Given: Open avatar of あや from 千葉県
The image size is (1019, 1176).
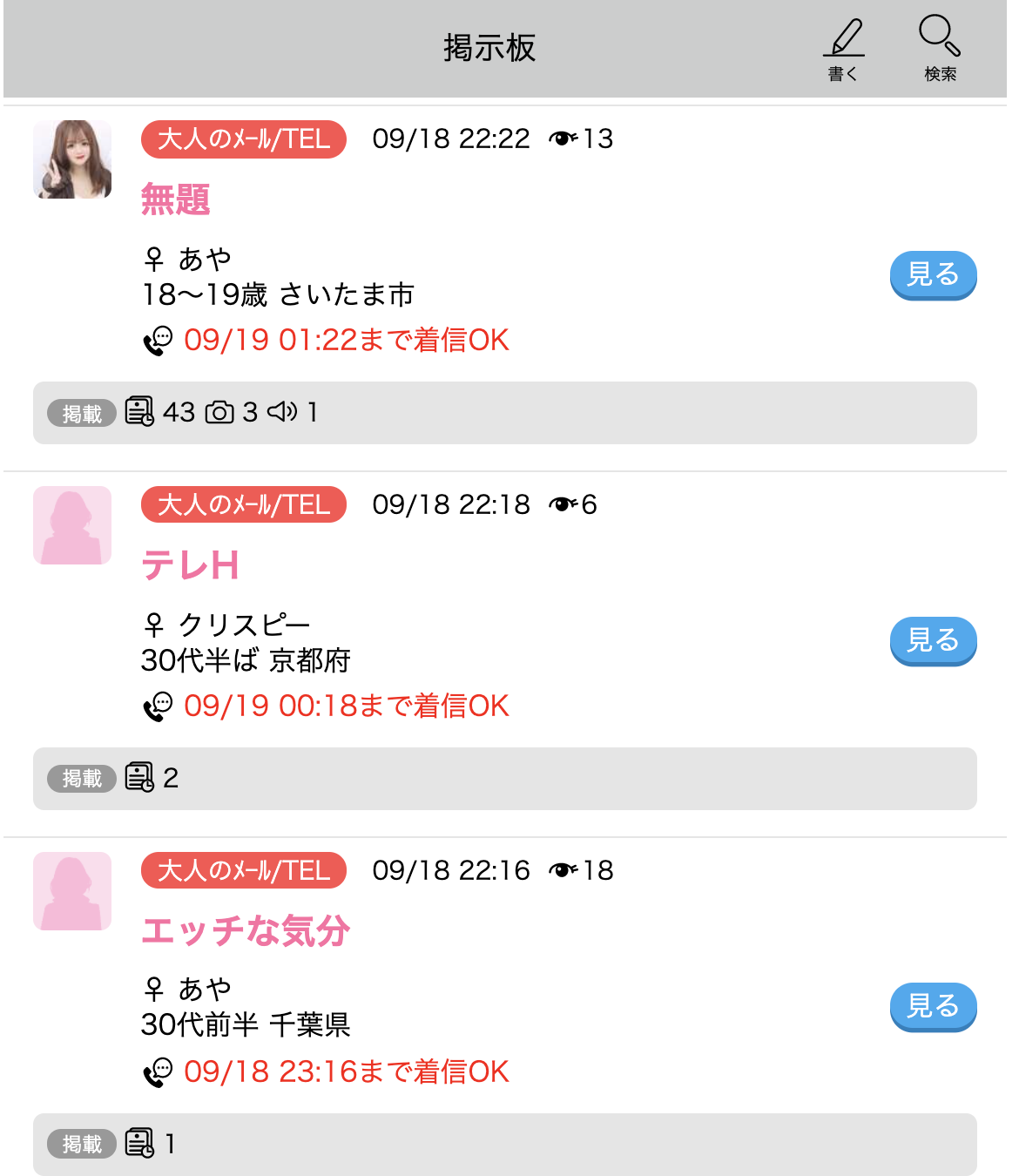Looking at the screenshot, I should [x=72, y=891].
